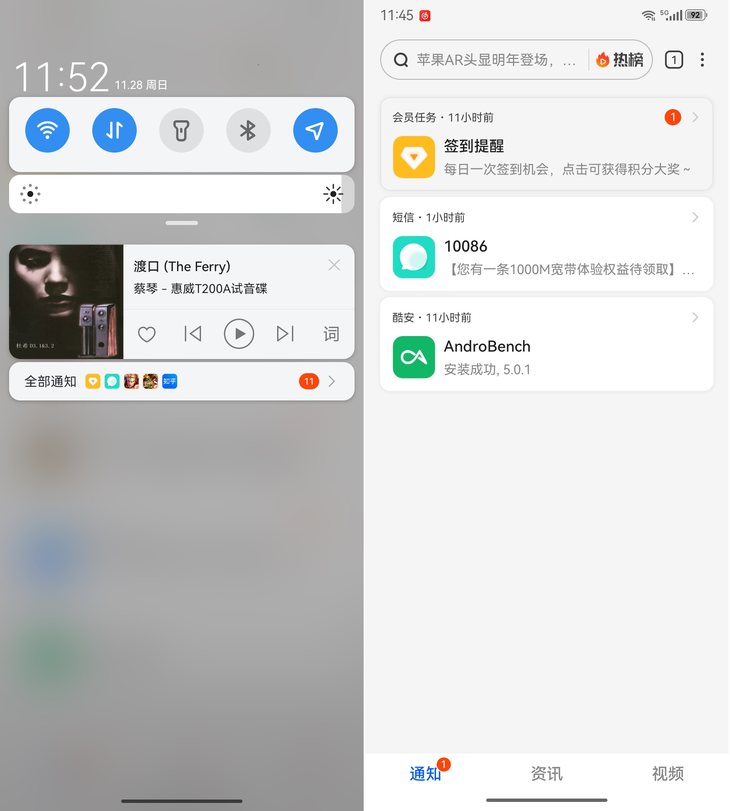Open the 签到提醒 notification card
Viewport: 730px width, 811px height.
click(x=546, y=145)
